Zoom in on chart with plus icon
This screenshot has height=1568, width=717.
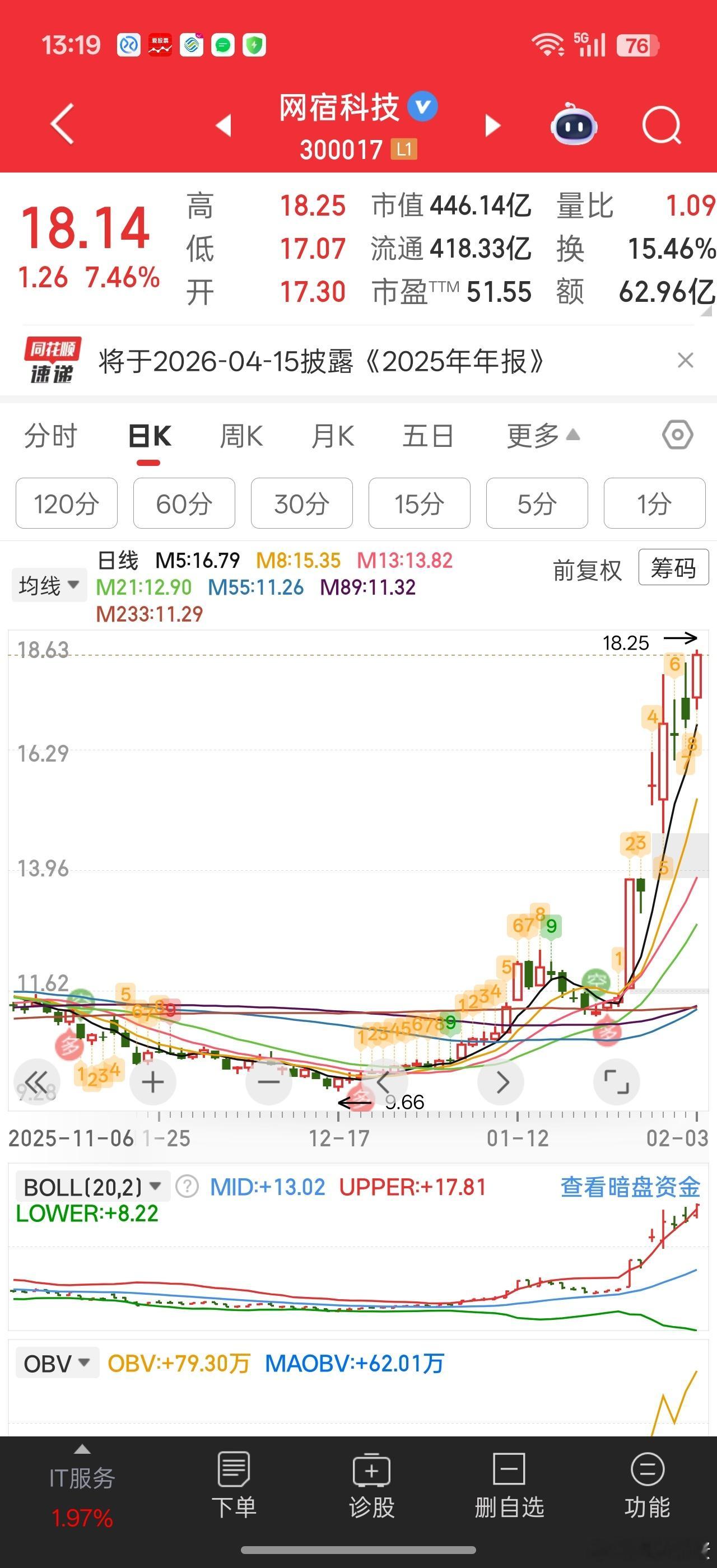(153, 1082)
